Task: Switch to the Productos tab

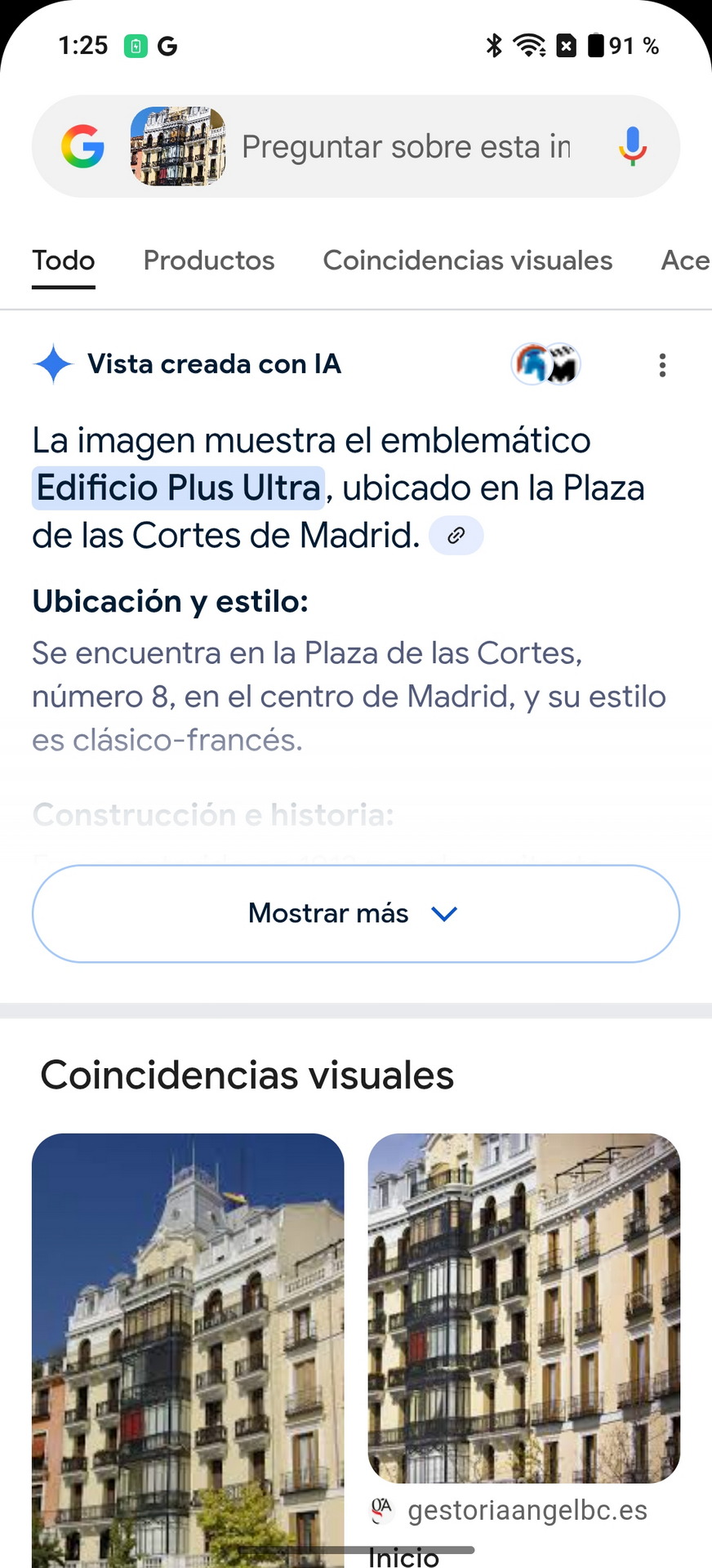Action: pyautogui.click(x=209, y=261)
